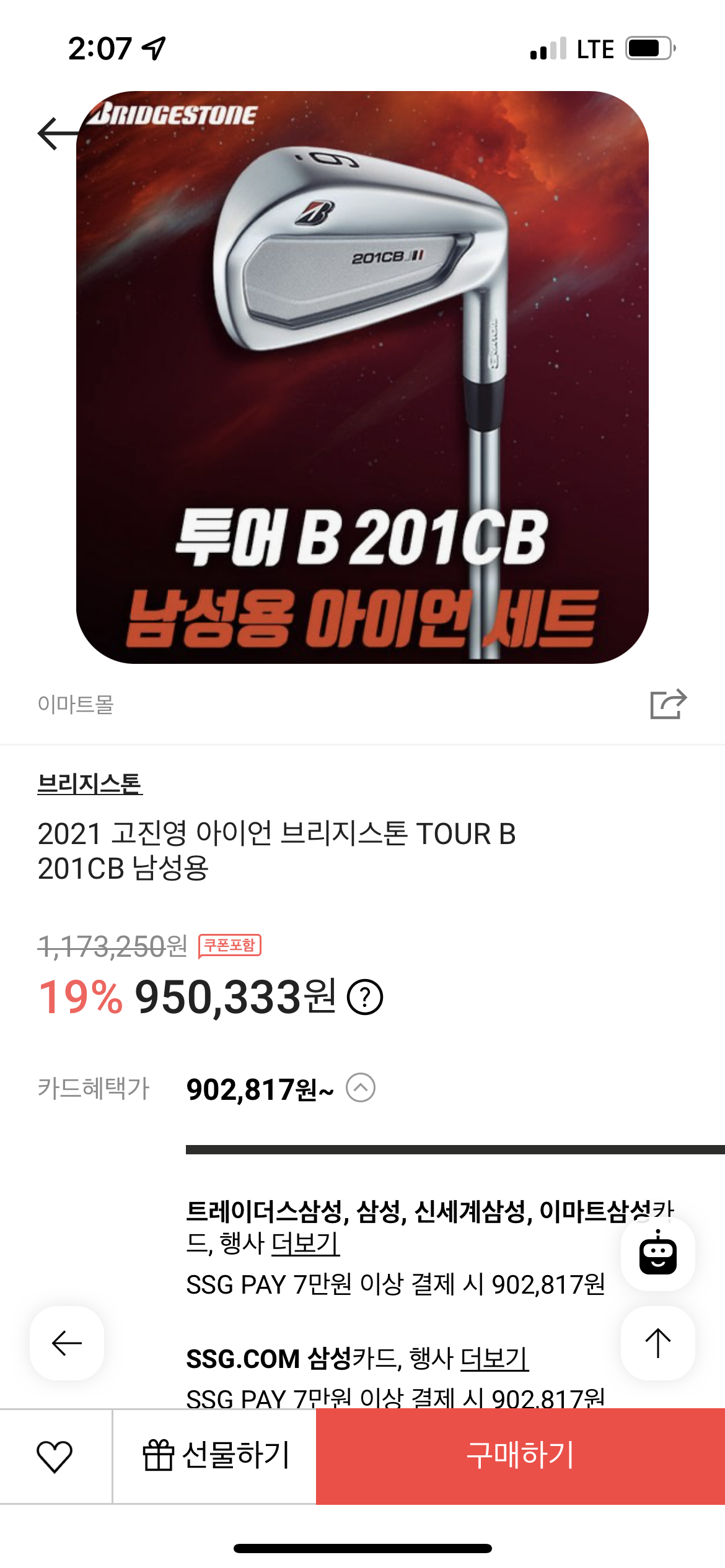Open 더보기 for 트레이더스삼성 card offer
The image size is (725, 1568).
click(x=305, y=1243)
